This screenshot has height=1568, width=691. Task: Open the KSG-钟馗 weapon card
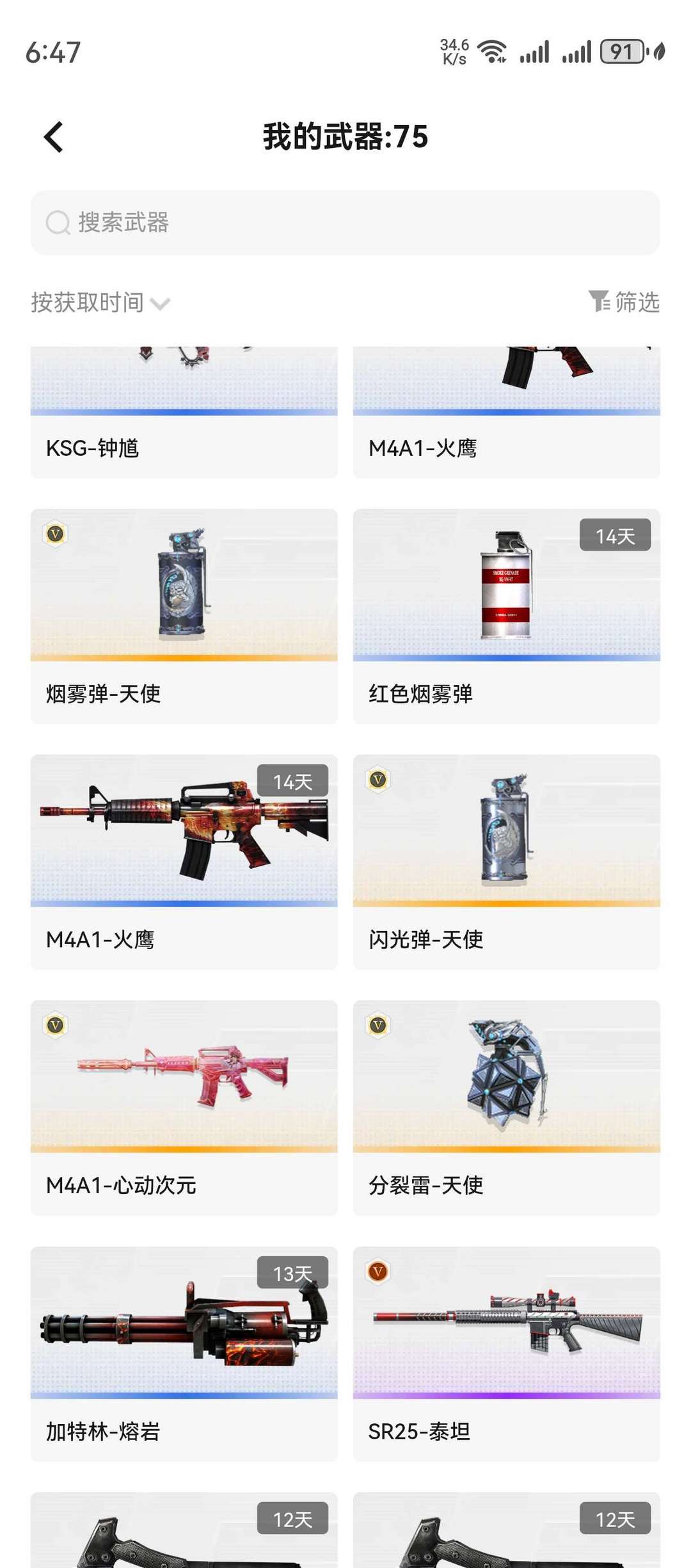[184, 412]
